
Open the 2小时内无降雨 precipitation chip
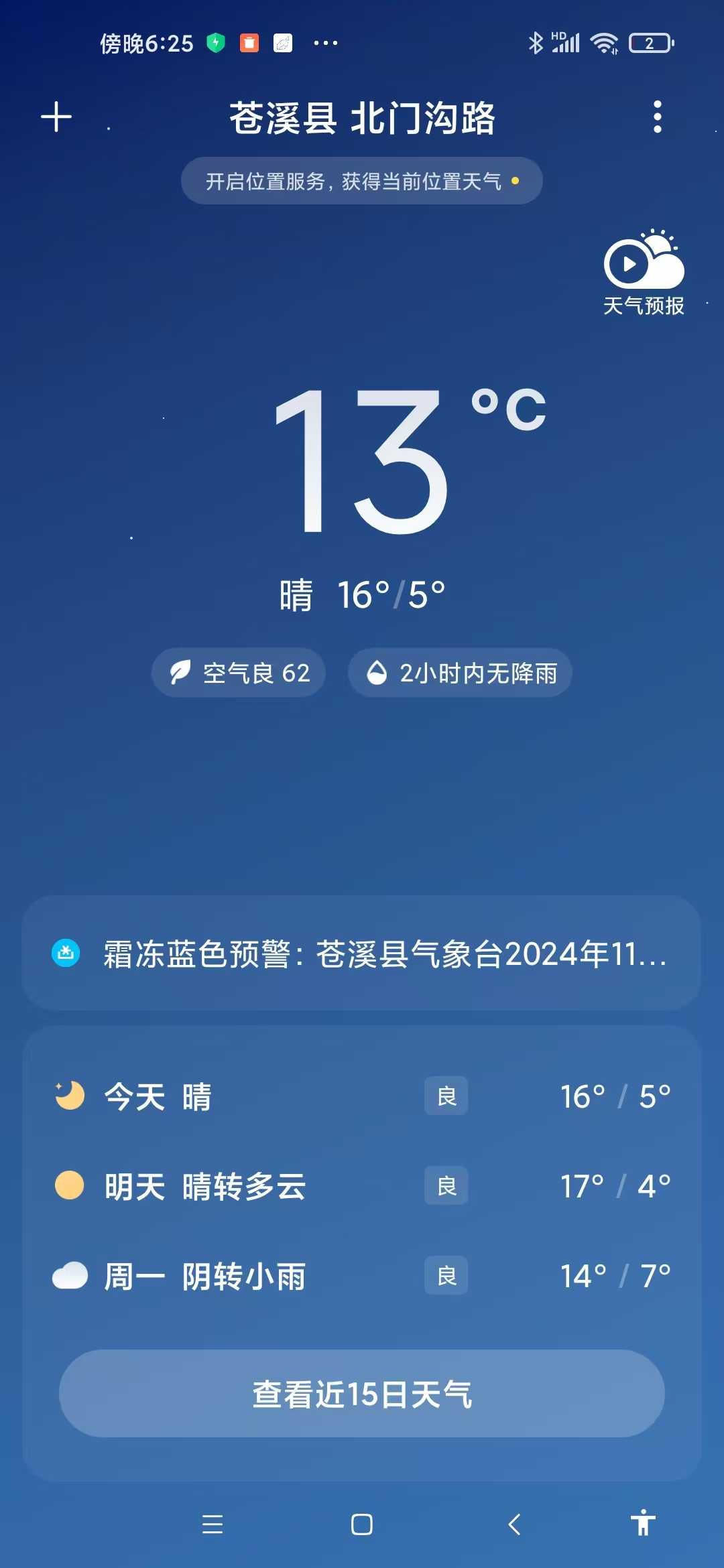(460, 673)
